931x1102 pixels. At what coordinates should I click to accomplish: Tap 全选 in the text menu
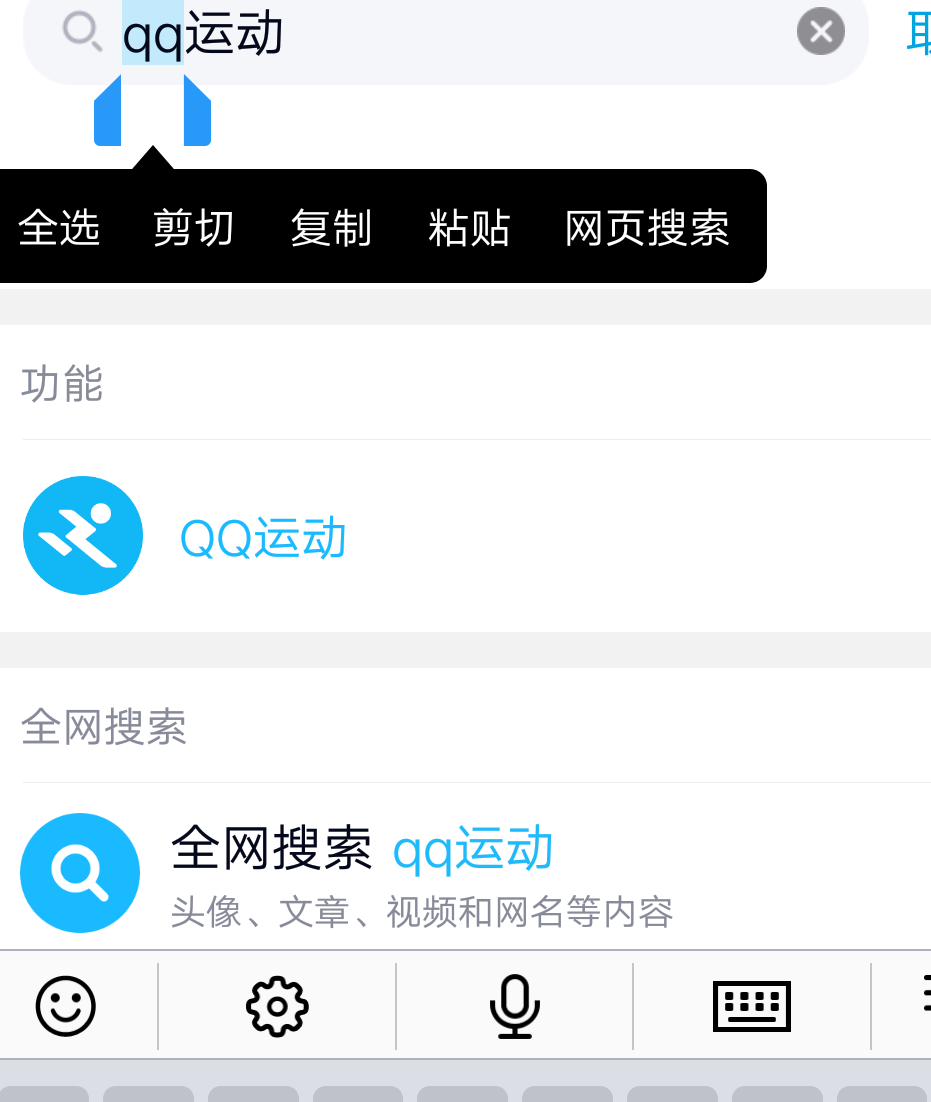tap(59, 228)
